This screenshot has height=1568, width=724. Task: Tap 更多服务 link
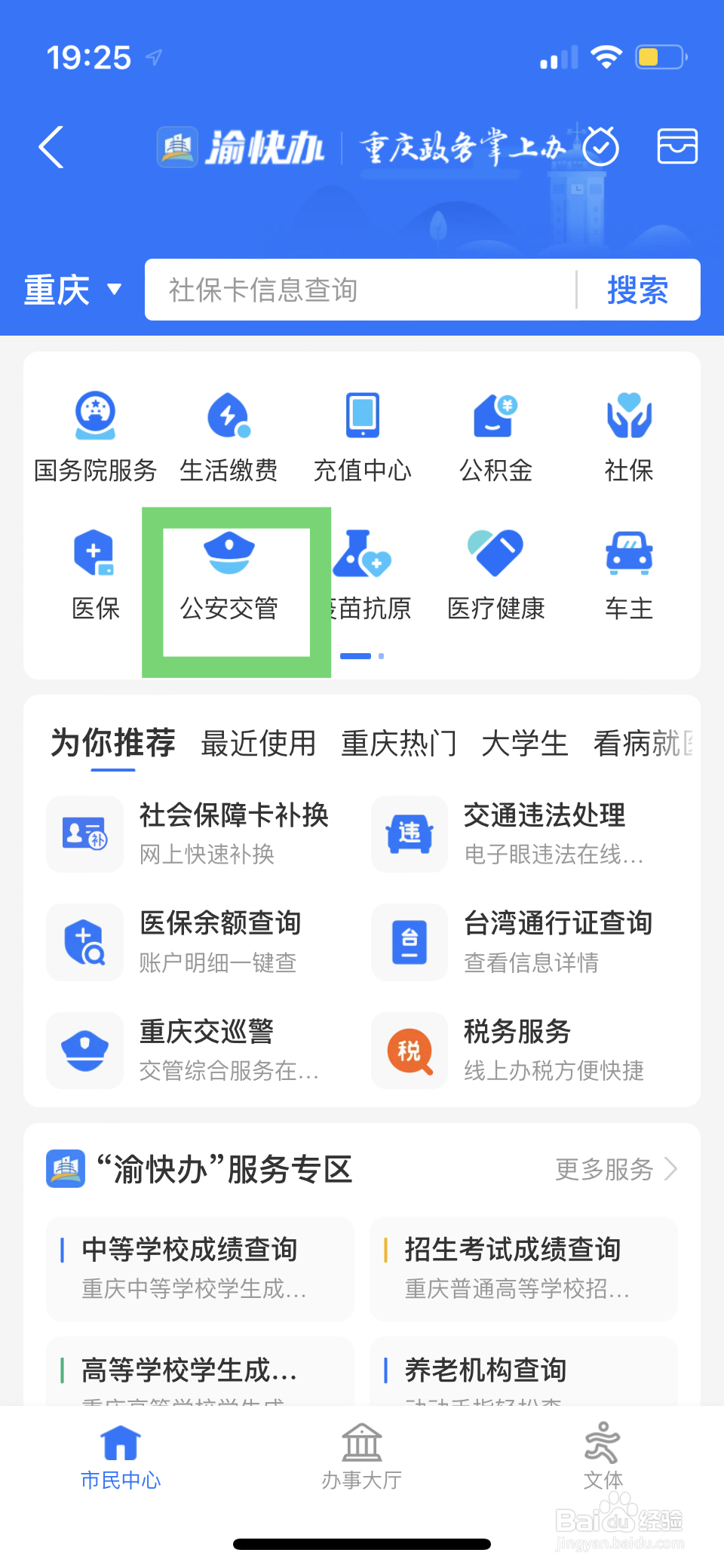pos(616,1169)
